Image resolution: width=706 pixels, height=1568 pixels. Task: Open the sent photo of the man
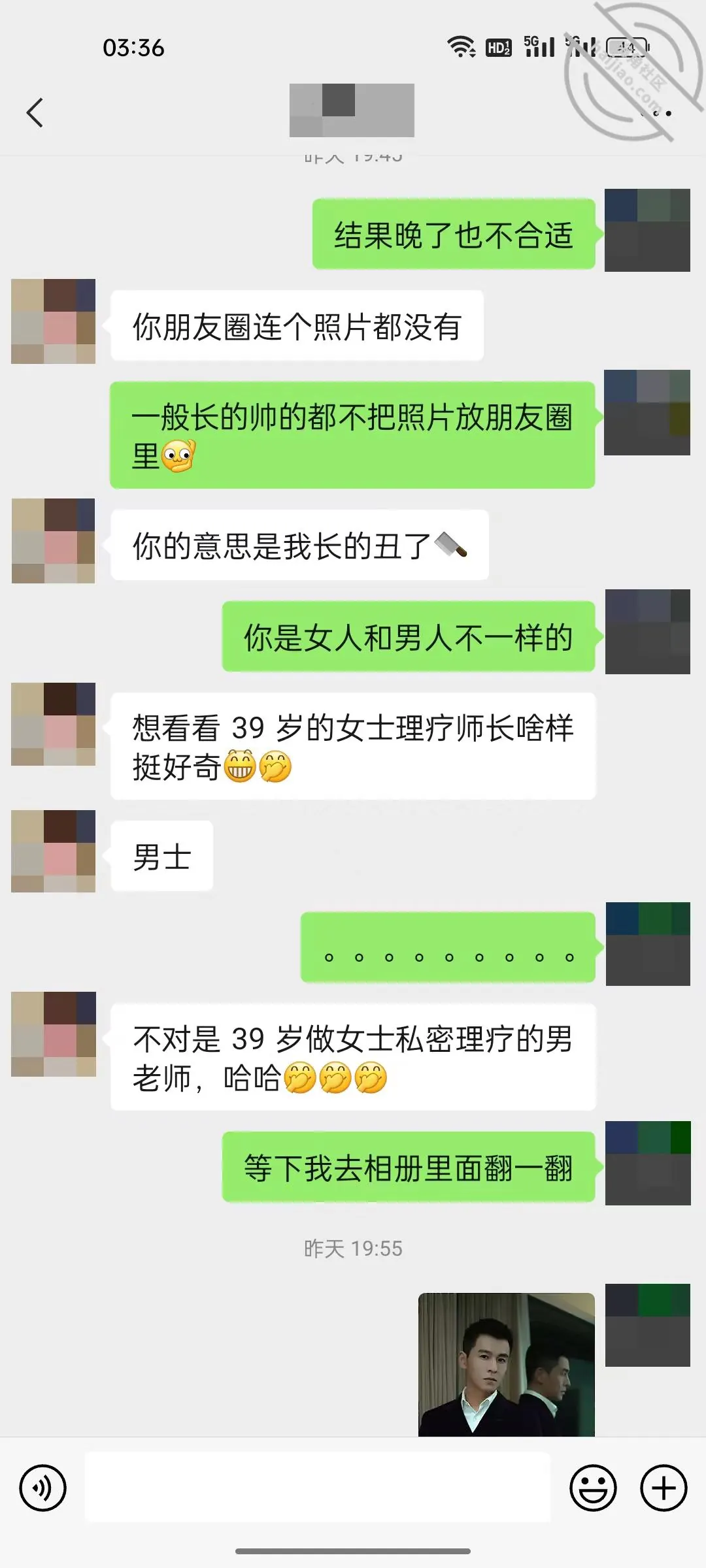[x=507, y=1364]
